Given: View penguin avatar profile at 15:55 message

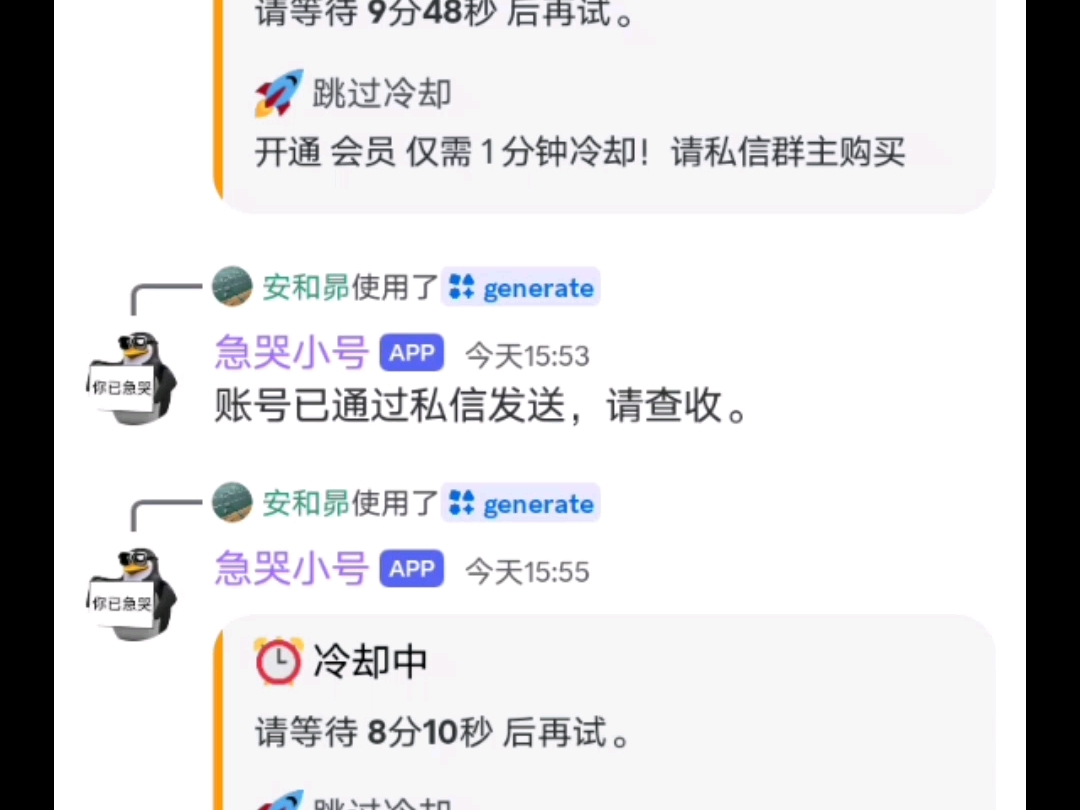Looking at the screenshot, I should 132,594.
